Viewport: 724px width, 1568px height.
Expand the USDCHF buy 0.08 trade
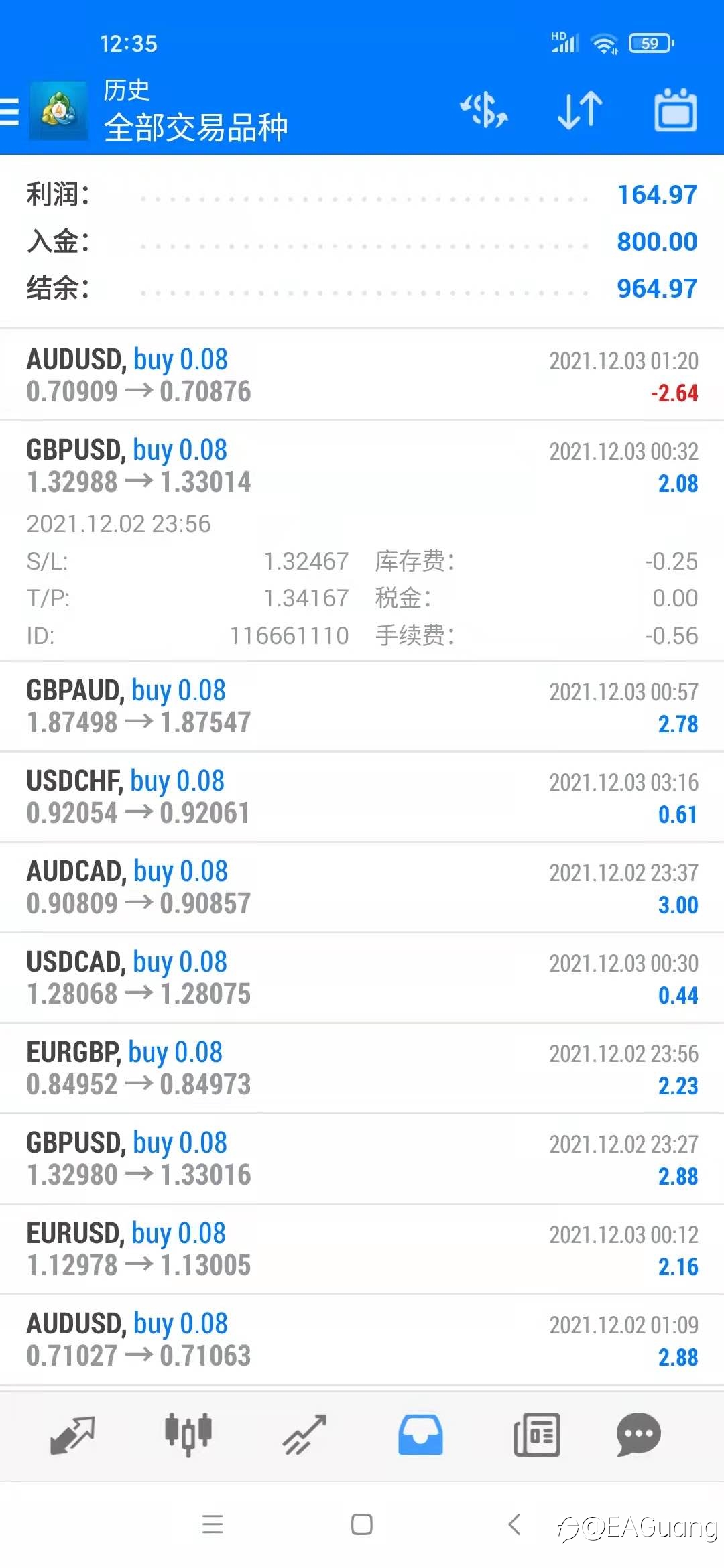pyautogui.click(x=362, y=797)
